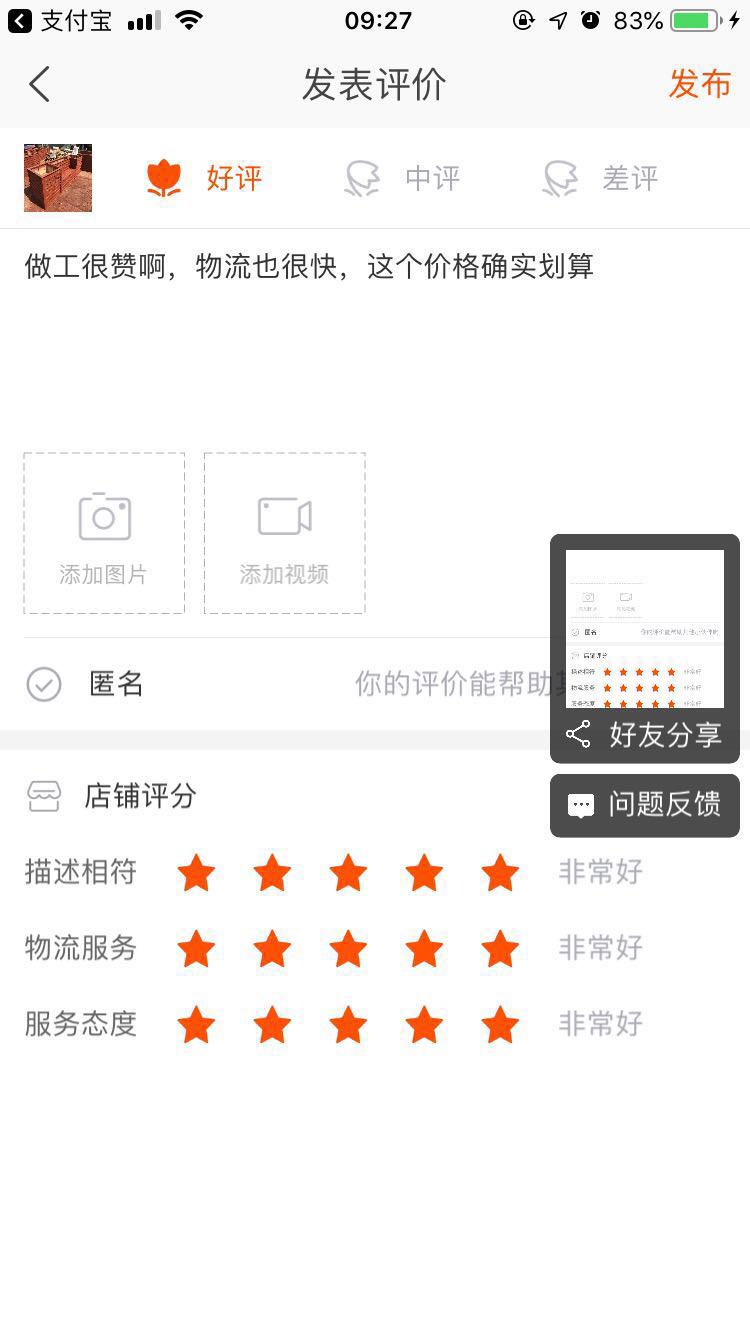Select the 好评 positive rating
The width and height of the screenshot is (750, 1334).
pos(206,178)
